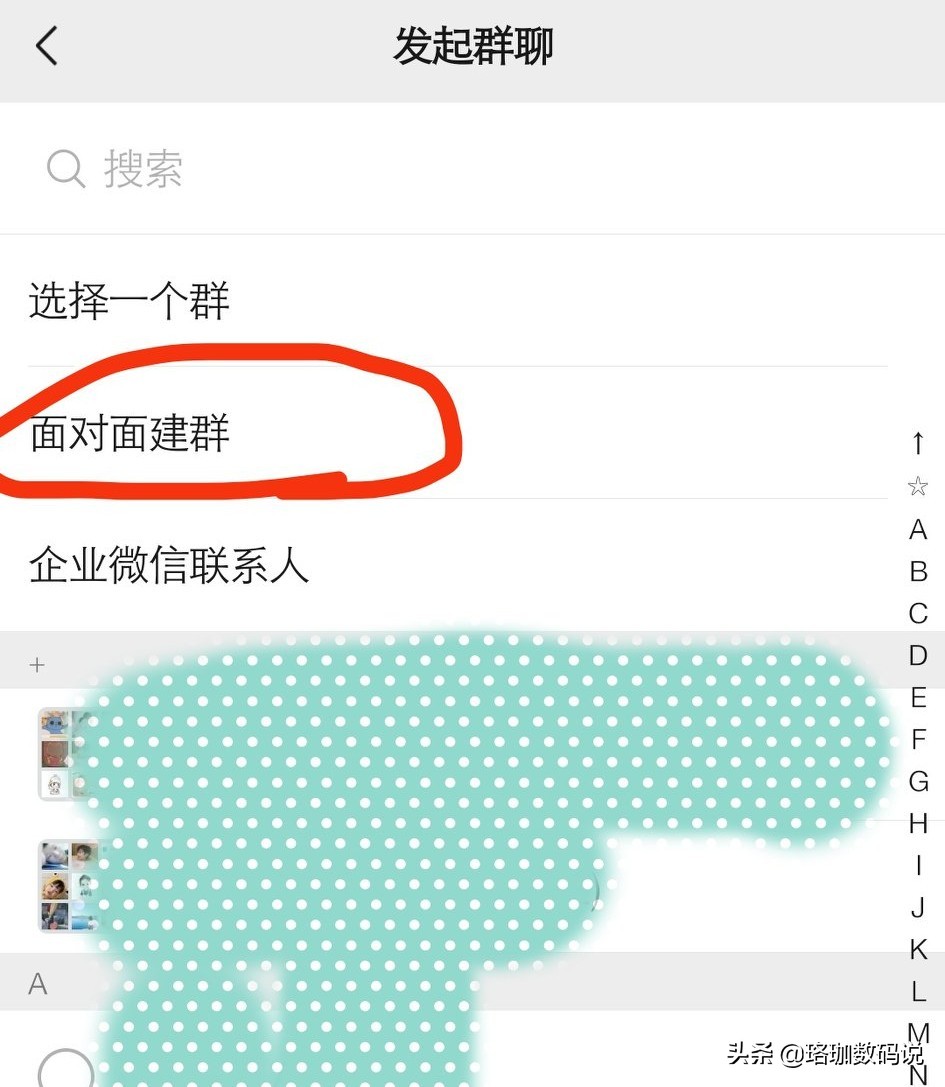Jump to letter C in index
Viewport: 945px width, 1087px height.
[x=918, y=614]
